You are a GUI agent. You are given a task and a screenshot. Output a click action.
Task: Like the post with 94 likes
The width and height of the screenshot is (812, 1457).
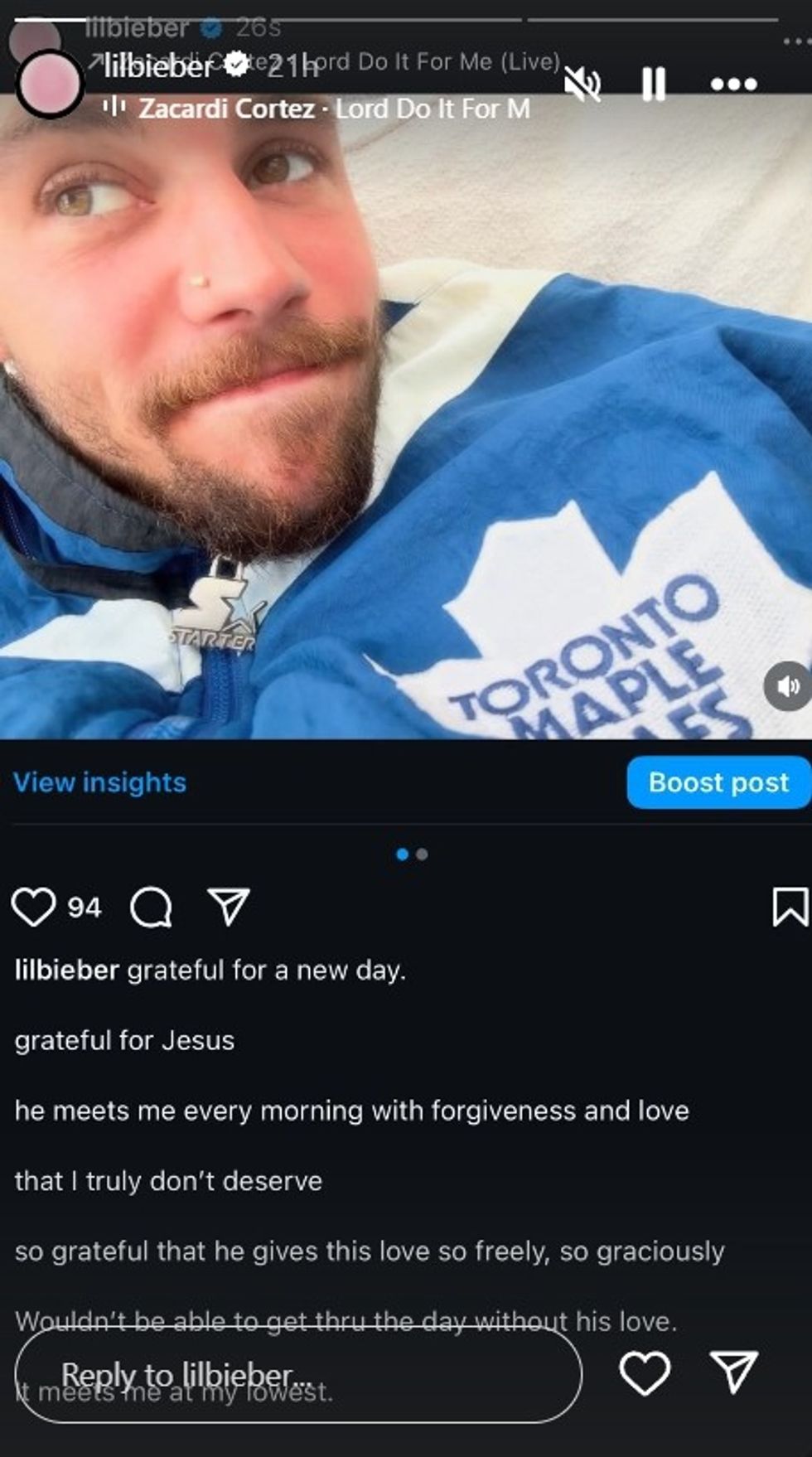coord(34,907)
